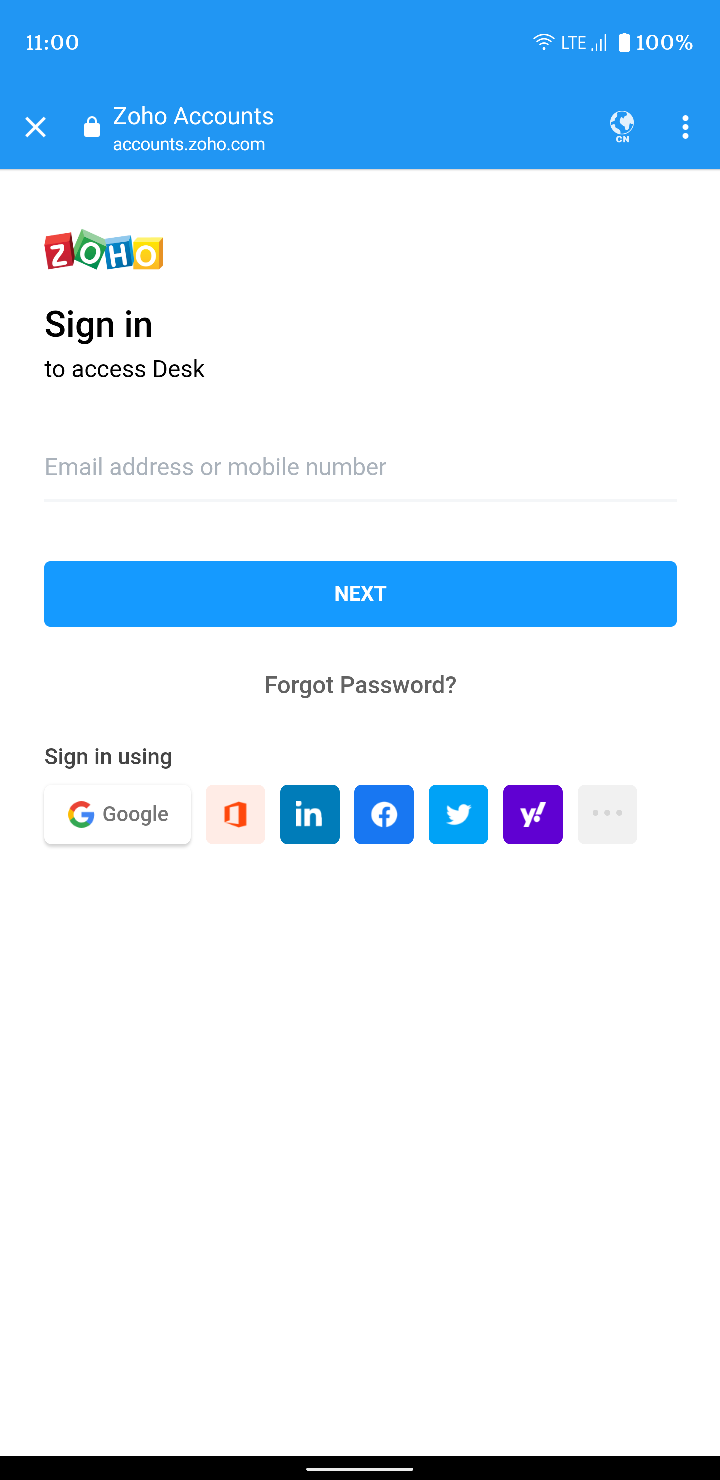Show more sign-in options

coord(607,814)
